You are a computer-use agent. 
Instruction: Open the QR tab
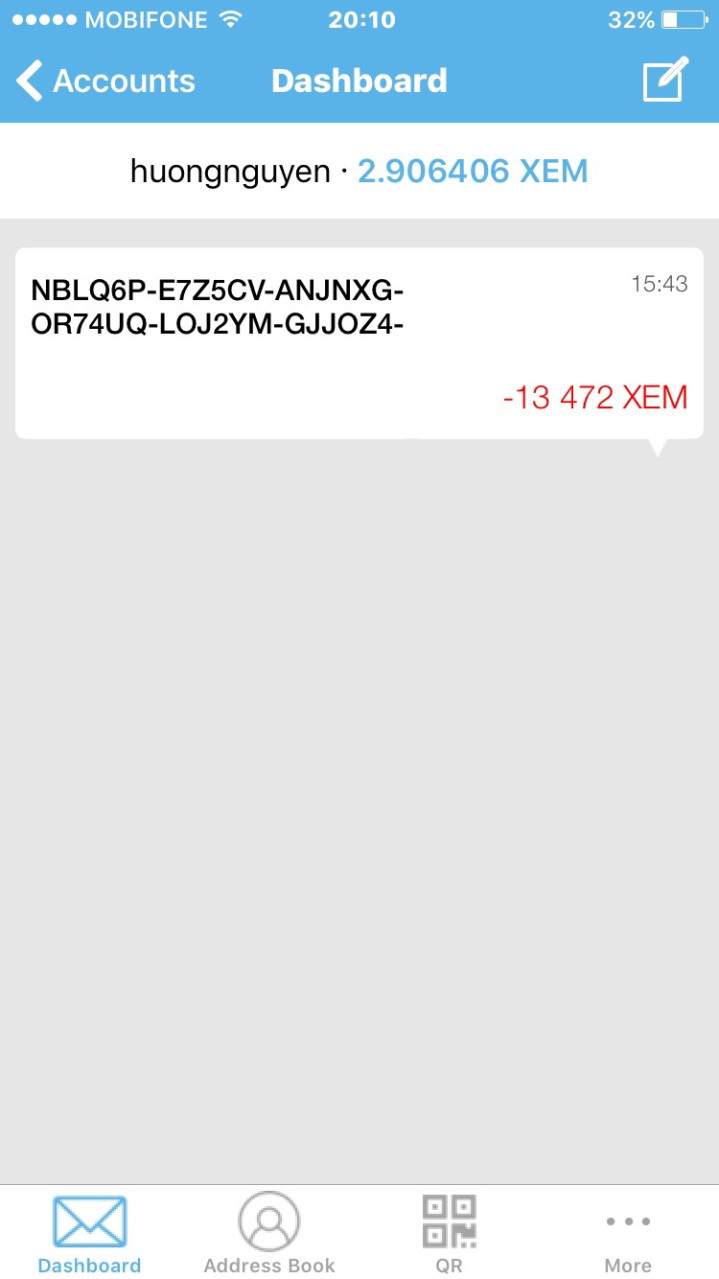[449, 1233]
